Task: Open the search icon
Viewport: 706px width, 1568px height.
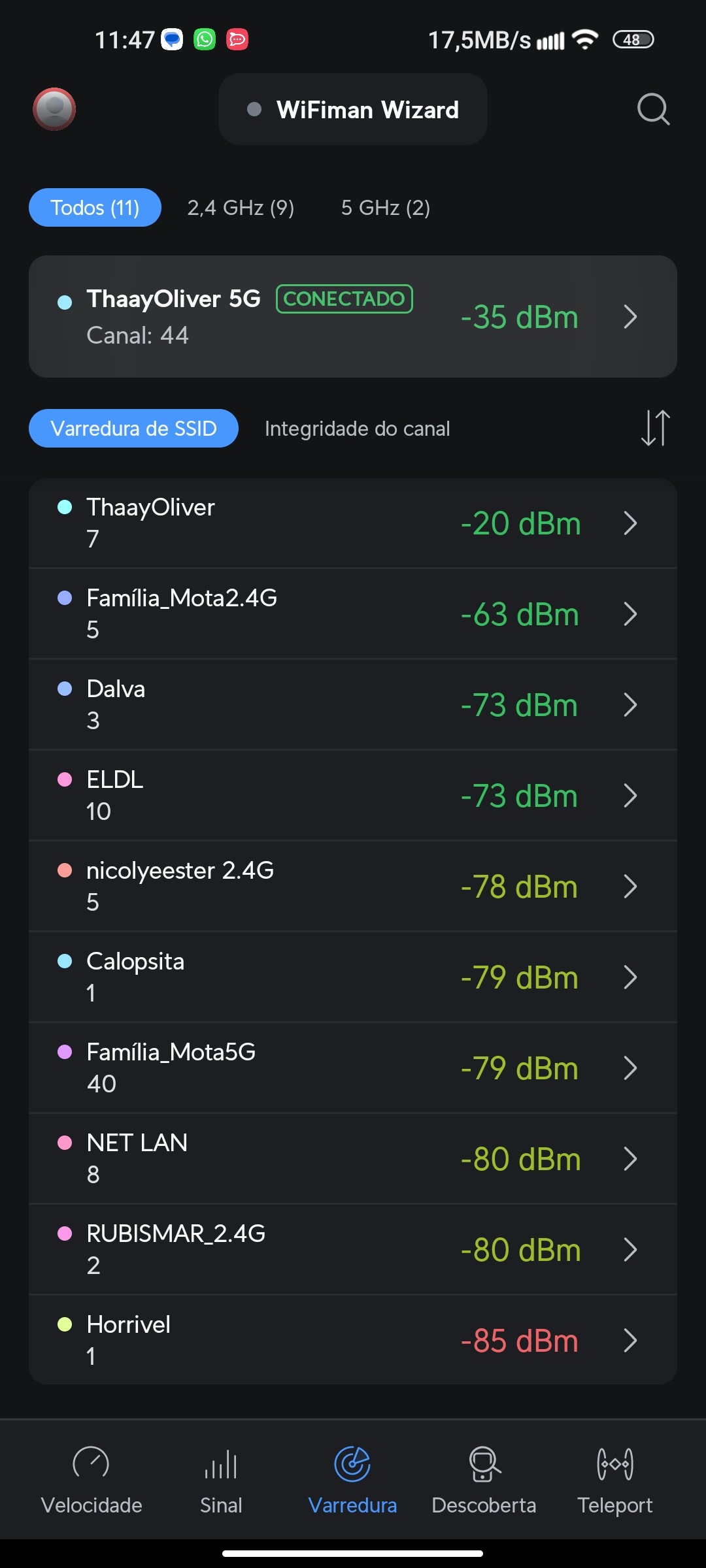Action: tap(653, 109)
